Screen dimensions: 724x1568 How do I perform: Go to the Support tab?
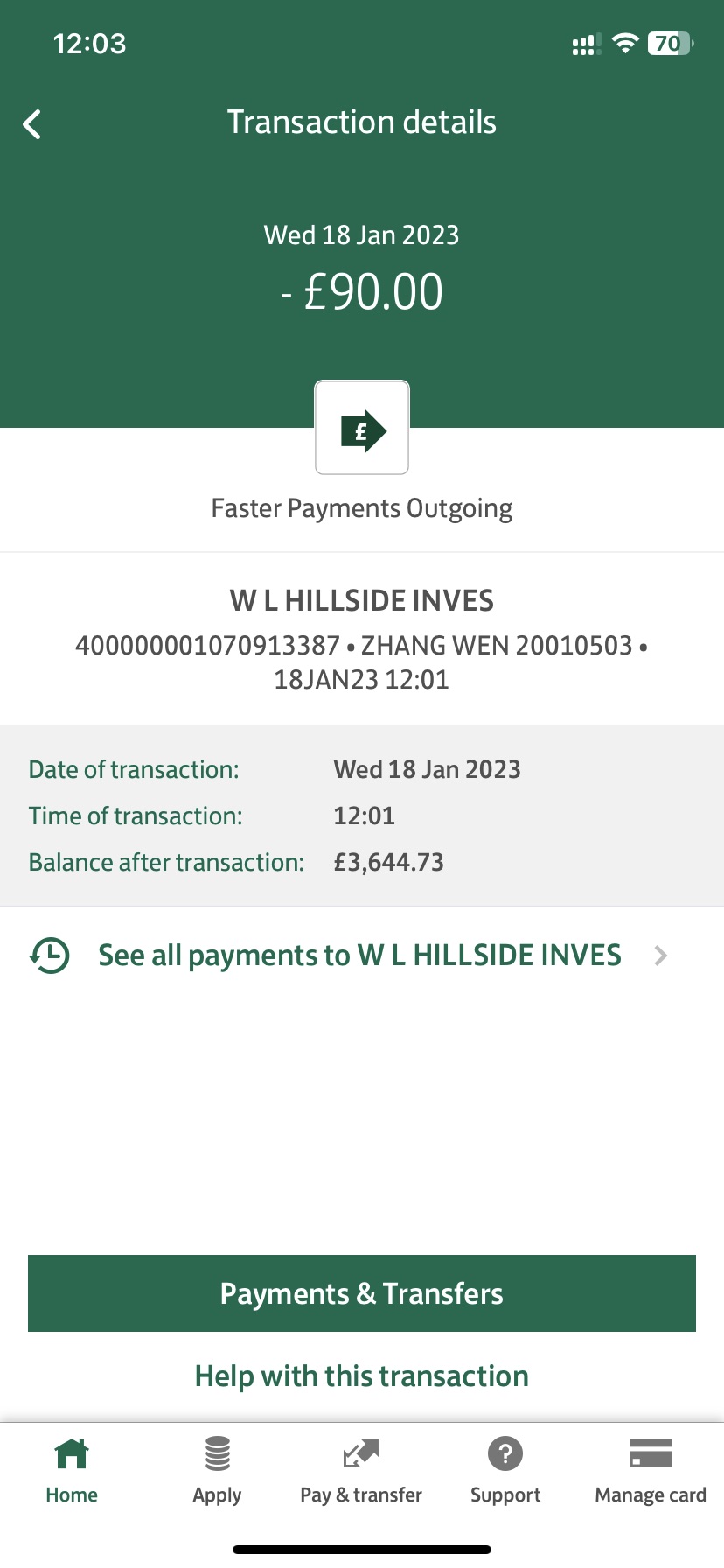[505, 1471]
